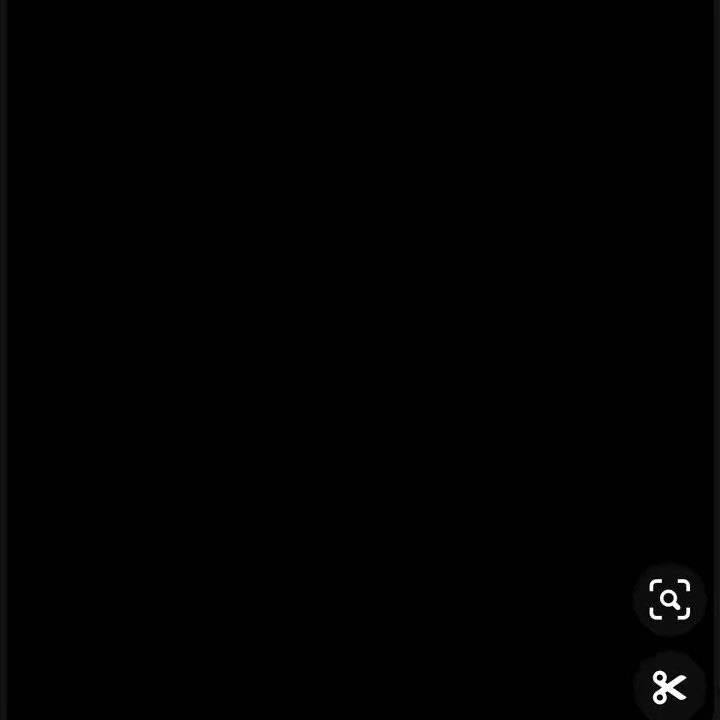Viewport: 720px width, 720px height.
Task: Tap the scissors crop icon
Action: point(669,687)
